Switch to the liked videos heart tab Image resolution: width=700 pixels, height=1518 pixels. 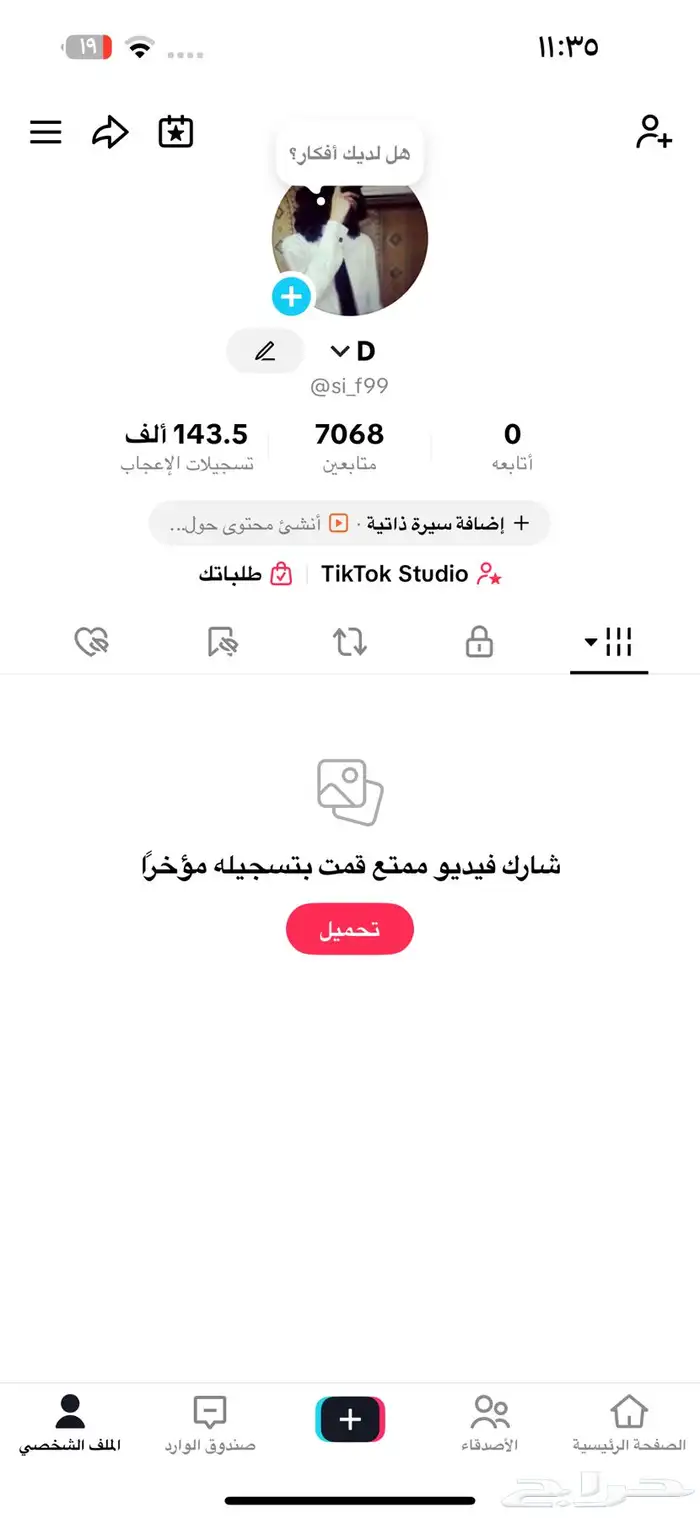[91, 642]
